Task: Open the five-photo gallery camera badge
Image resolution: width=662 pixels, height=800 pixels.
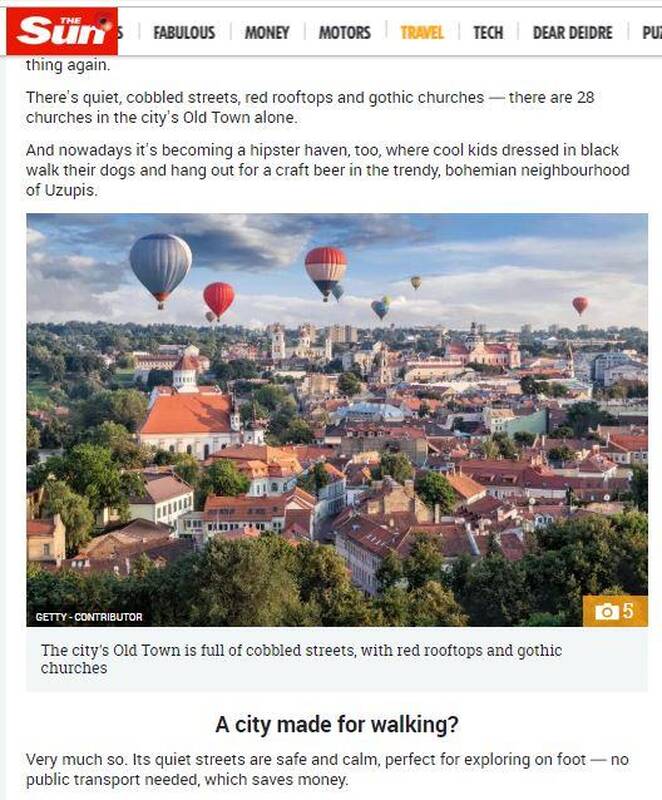Action: [x=615, y=611]
